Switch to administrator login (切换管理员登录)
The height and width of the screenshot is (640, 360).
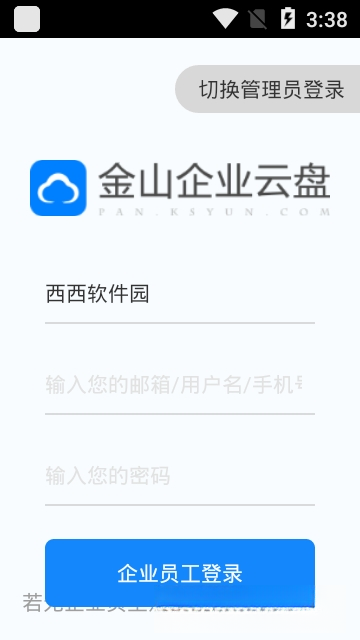coord(268,89)
